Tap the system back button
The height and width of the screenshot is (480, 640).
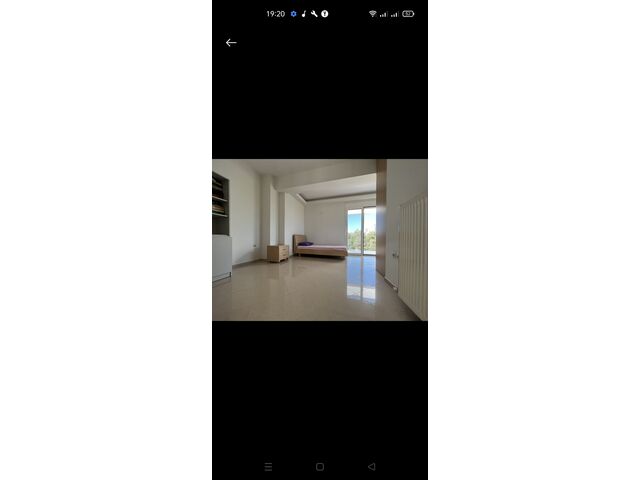[x=371, y=466]
